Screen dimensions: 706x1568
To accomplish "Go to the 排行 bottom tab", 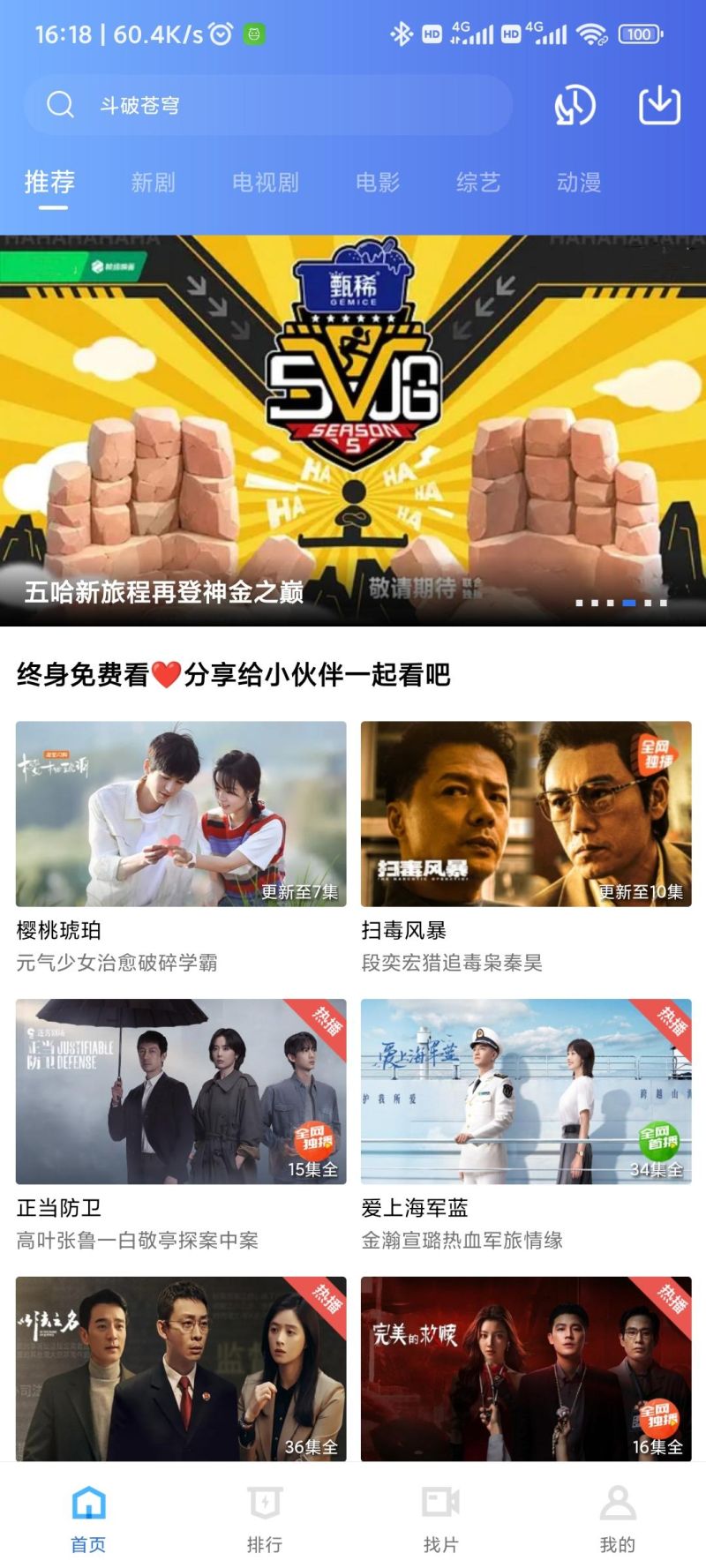I will pyautogui.click(x=265, y=1518).
